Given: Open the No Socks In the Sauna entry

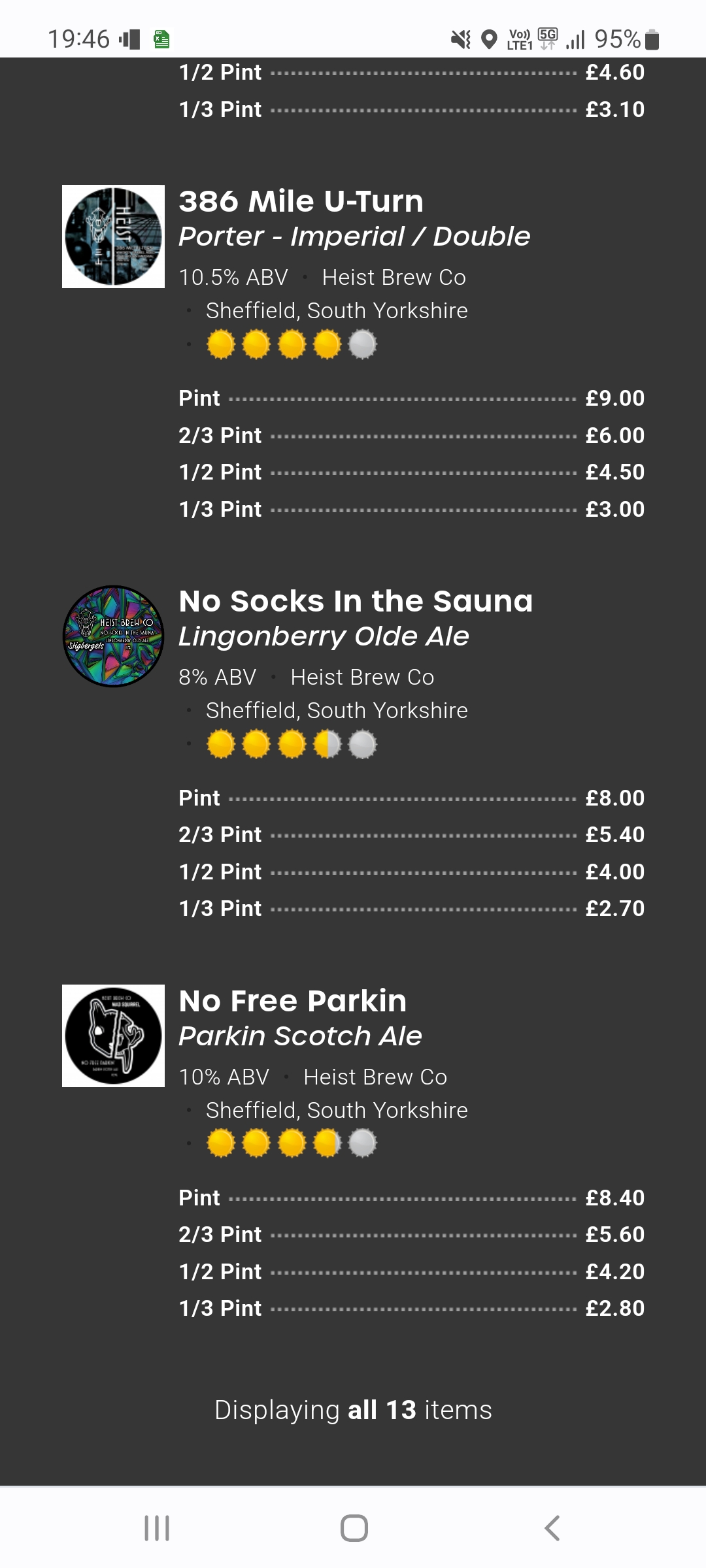Looking at the screenshot, I should pos(356,601).
